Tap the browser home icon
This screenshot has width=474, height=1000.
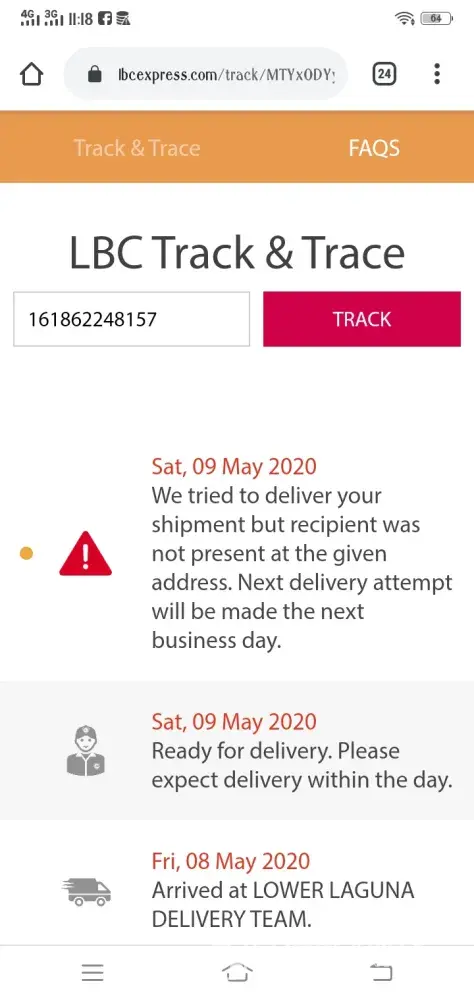[31, 75]
